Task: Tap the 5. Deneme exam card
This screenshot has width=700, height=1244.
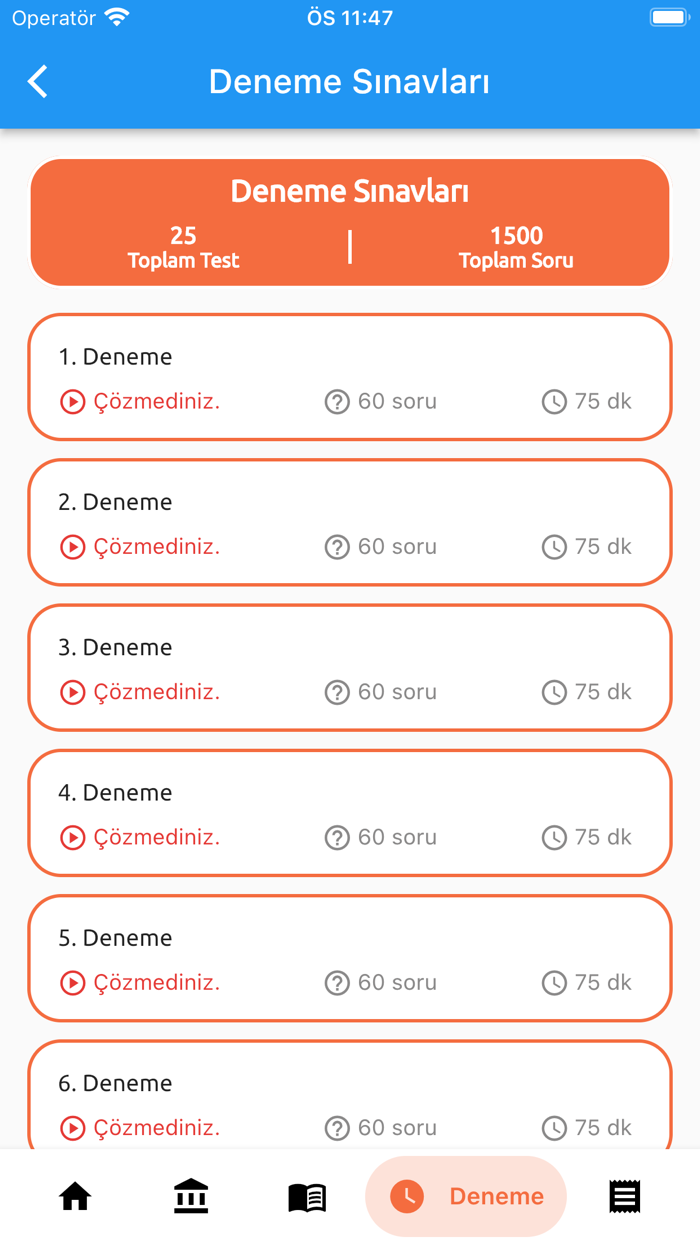Action: [349, 958]
